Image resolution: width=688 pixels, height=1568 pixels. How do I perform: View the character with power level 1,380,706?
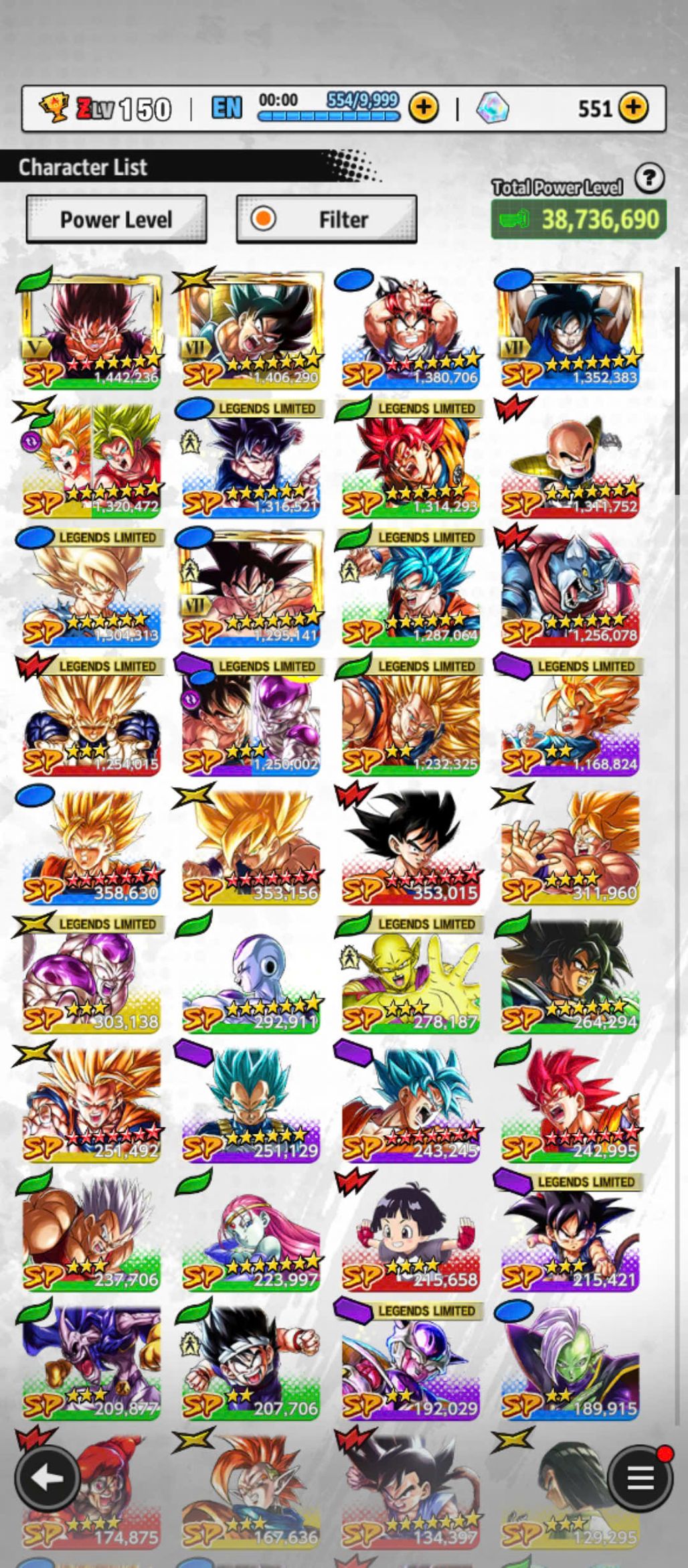(x=410, y=330)
